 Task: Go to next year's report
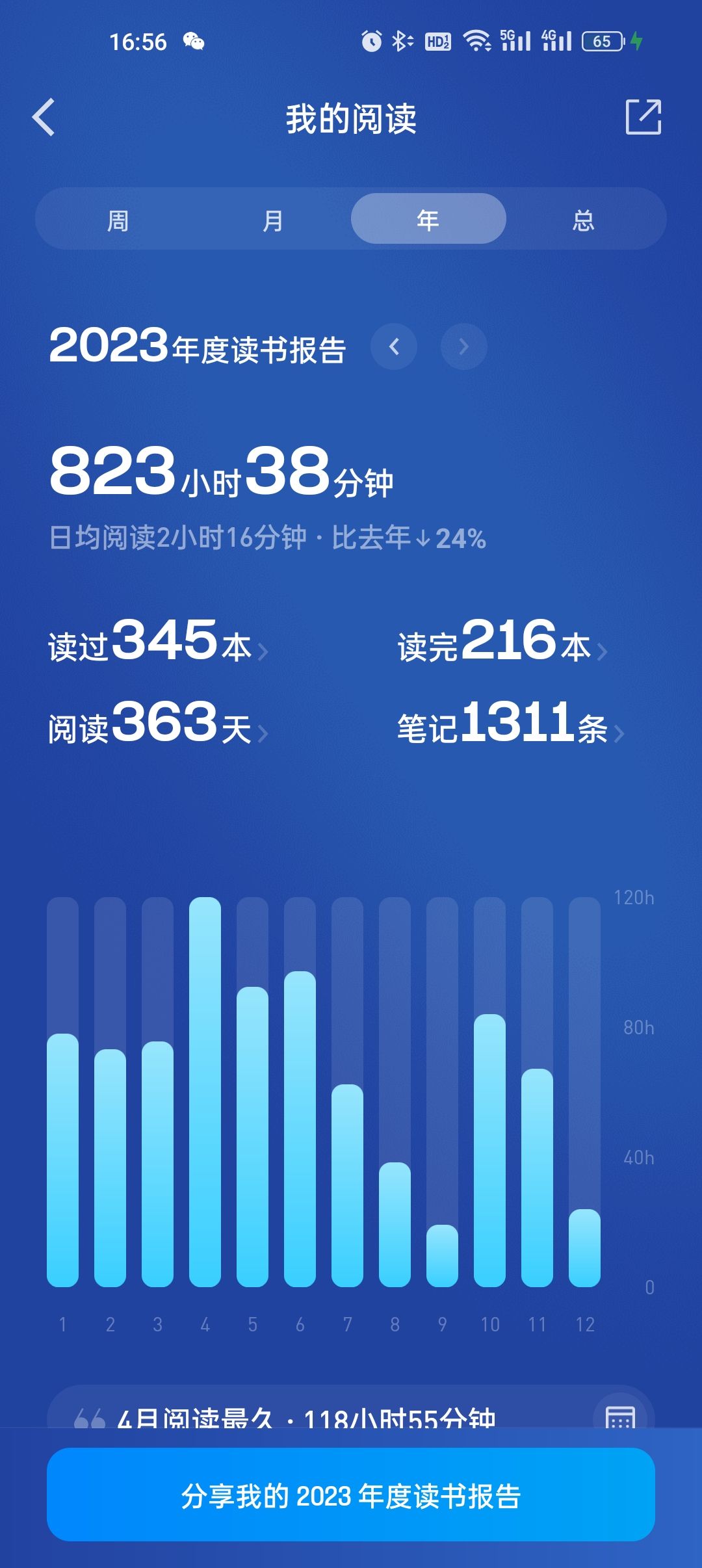point(463,346)
